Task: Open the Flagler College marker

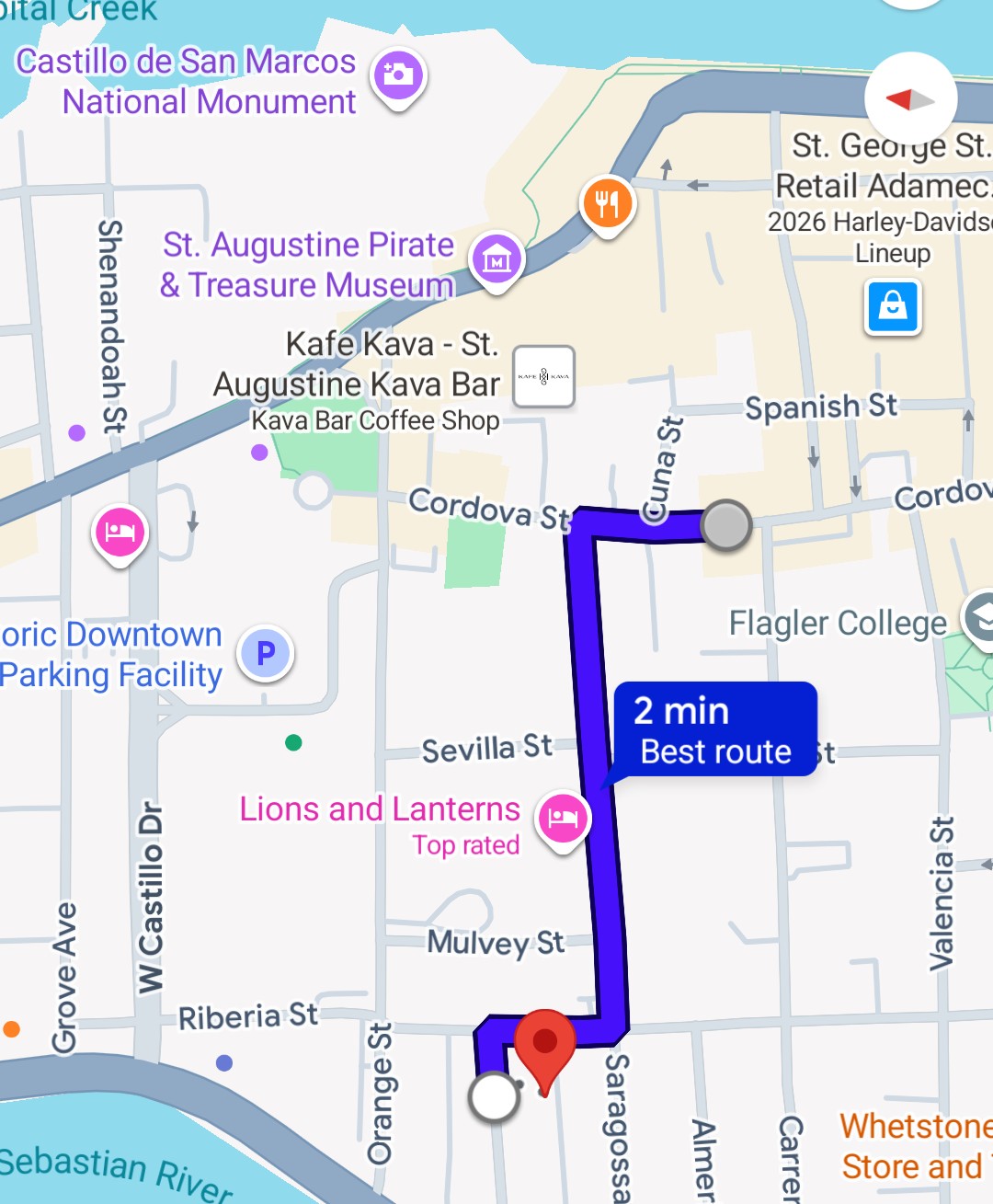Action: pyautogui.click(x=980, y=617)
